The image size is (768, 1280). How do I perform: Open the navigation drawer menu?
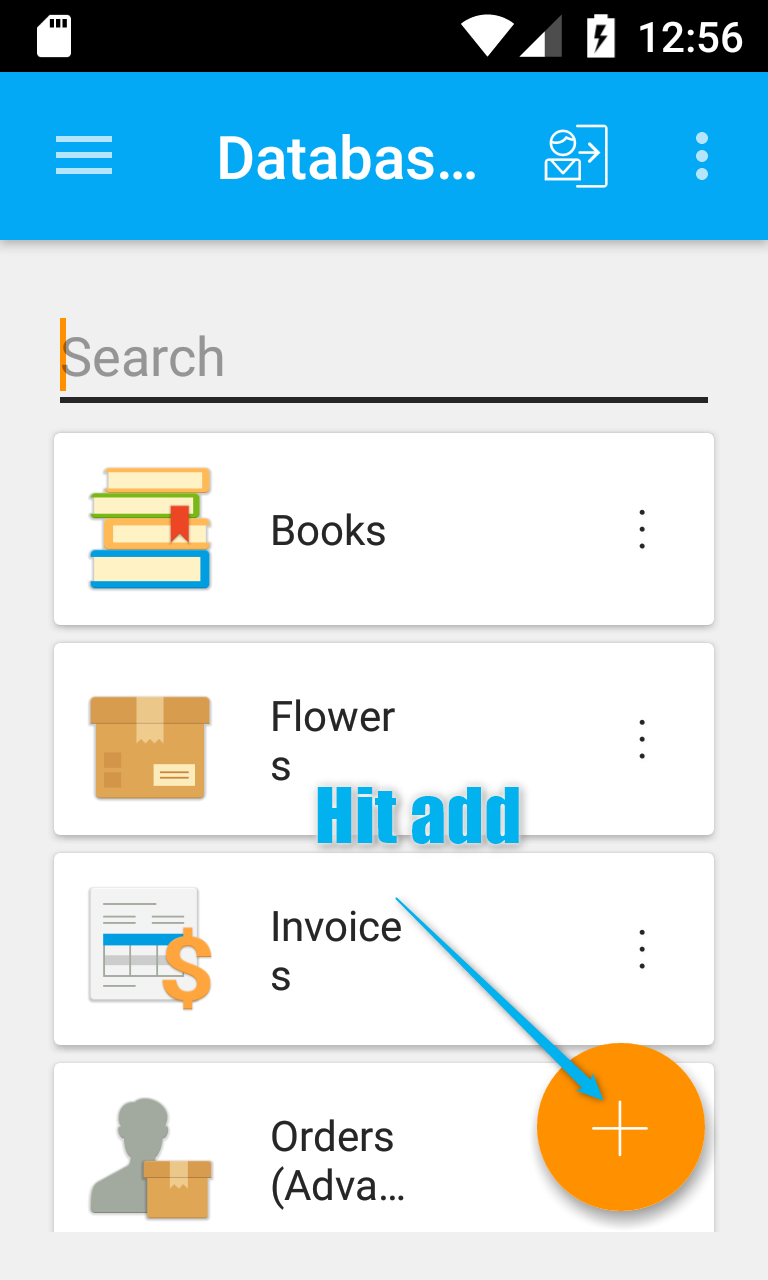click(84, 156)
